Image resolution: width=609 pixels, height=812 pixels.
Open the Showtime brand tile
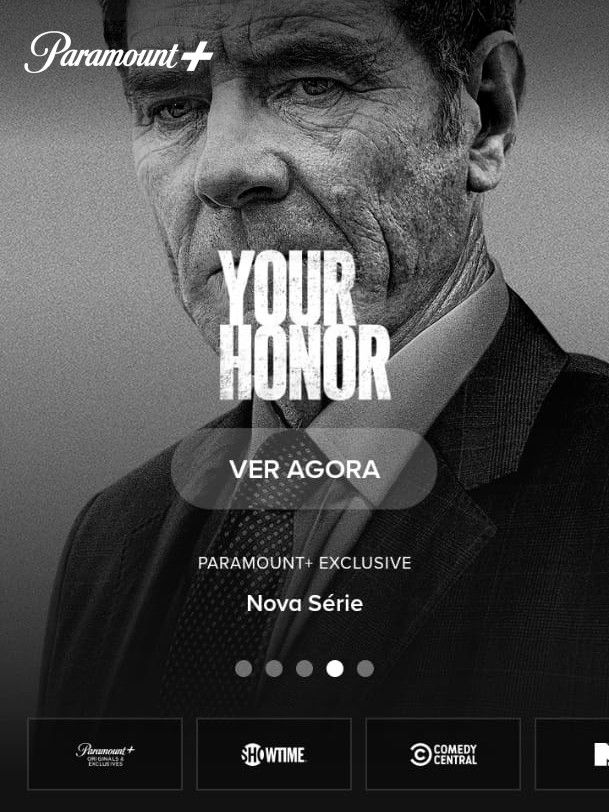click(274, 754)
